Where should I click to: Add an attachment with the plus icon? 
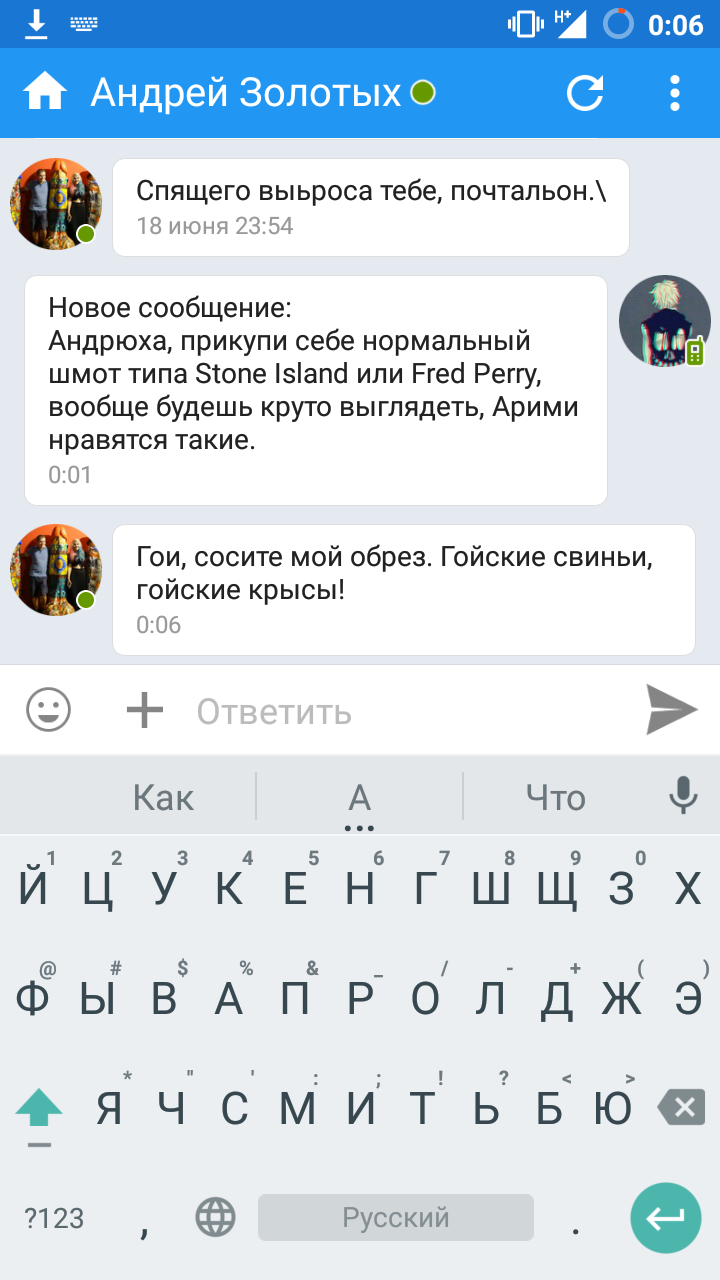(x=144, y=711)
